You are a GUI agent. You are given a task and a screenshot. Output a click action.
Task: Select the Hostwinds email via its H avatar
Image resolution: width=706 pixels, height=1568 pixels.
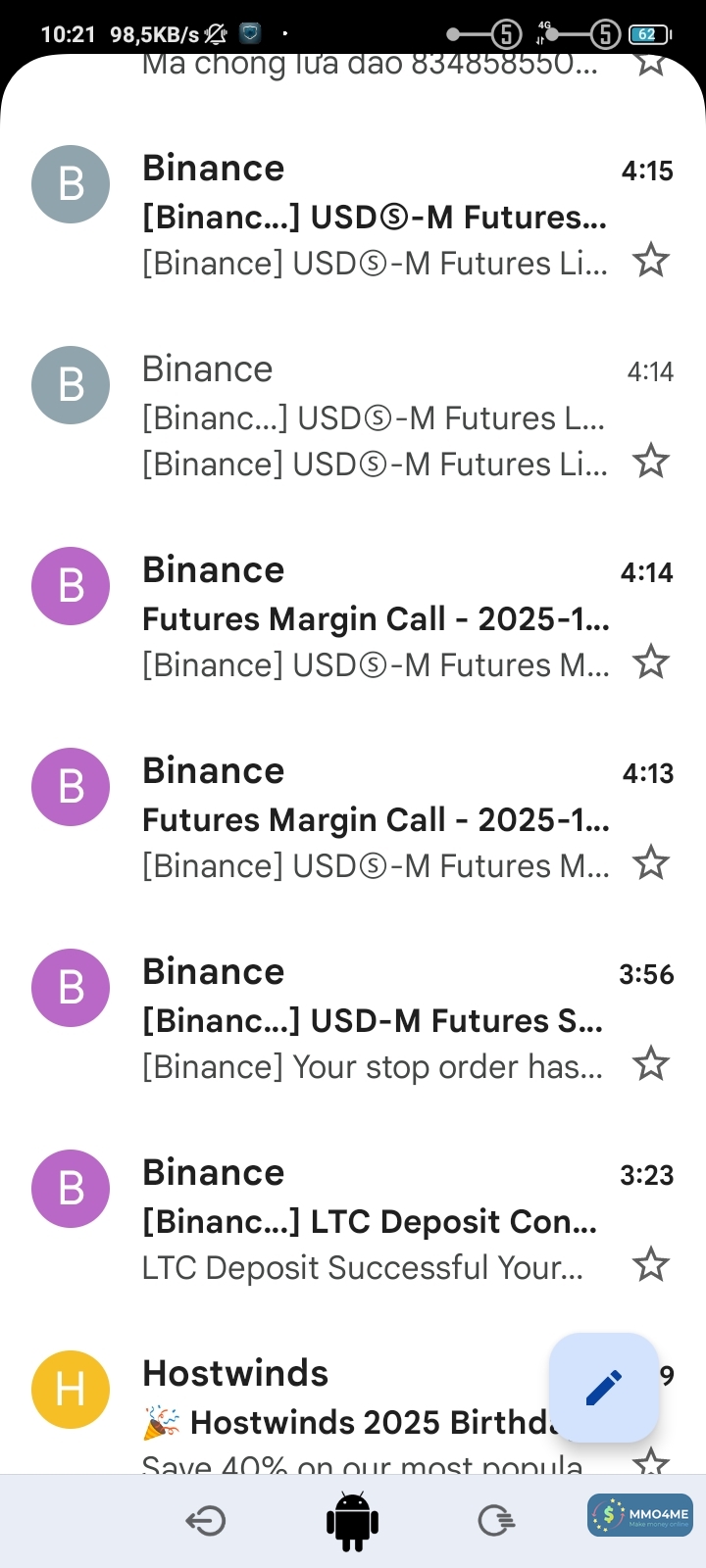click(x=71, y=1390)
